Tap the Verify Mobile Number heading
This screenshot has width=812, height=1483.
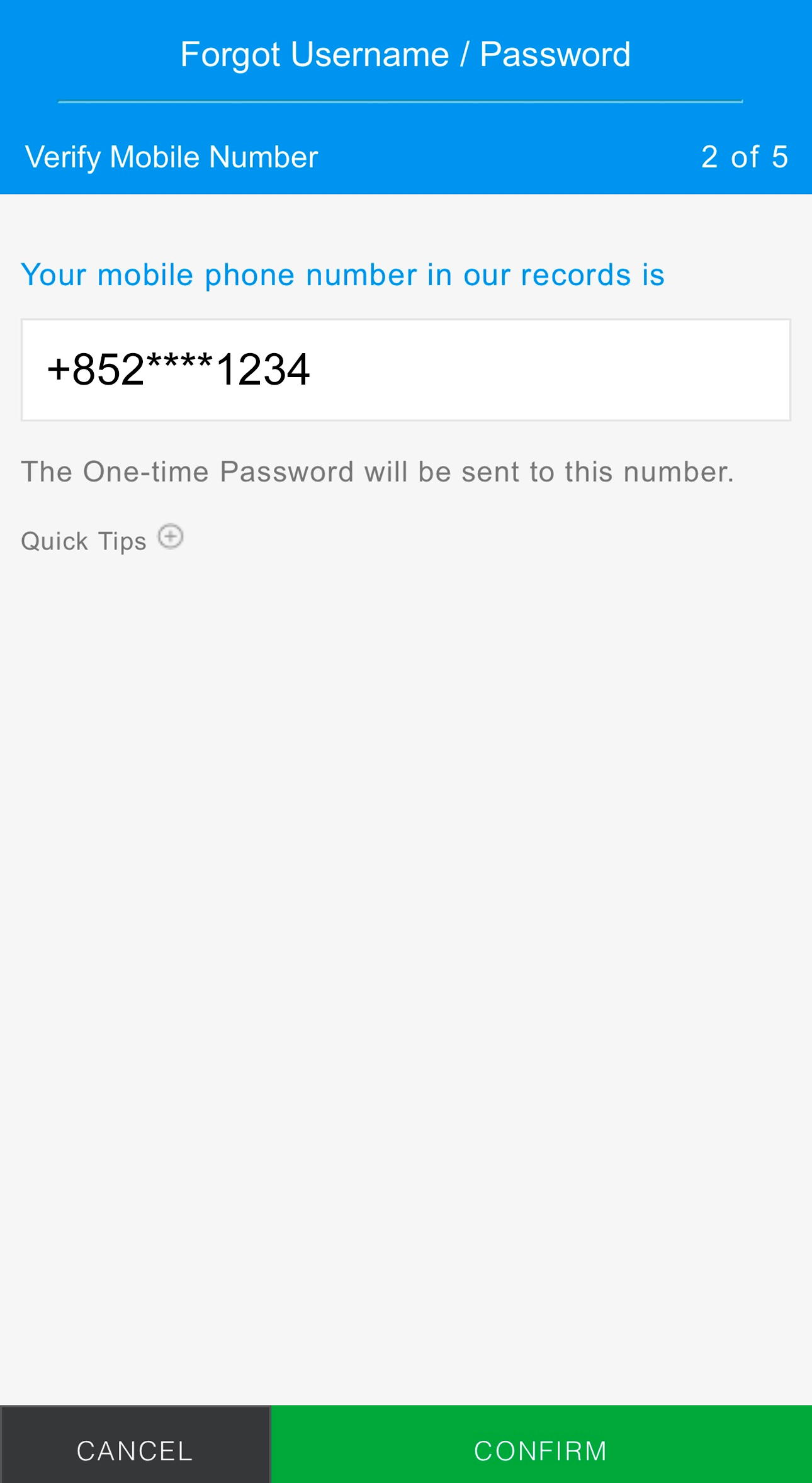[171, 156]
